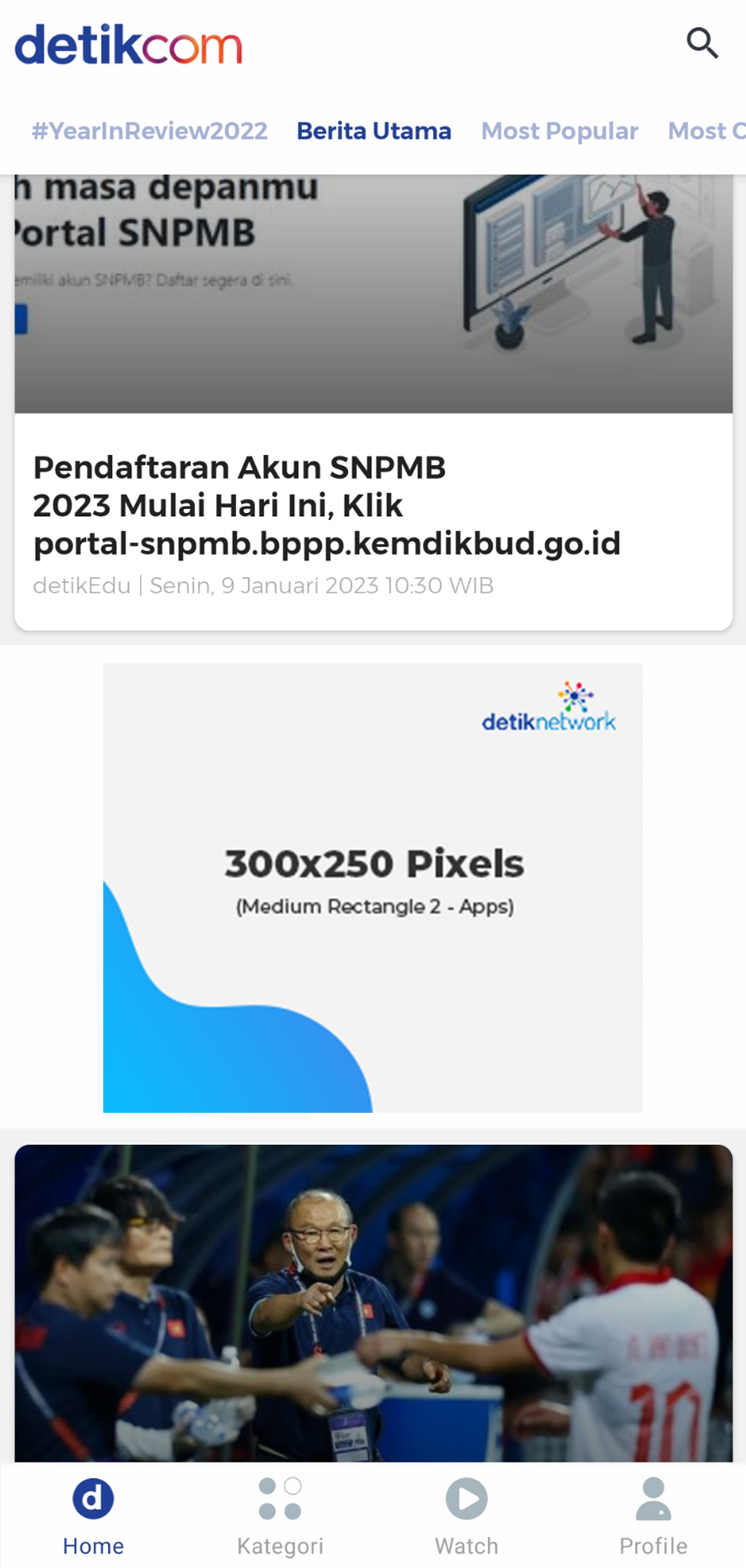Switch to the Most Popular tab
Viewport: 746px width, 1568px height.
559,131
